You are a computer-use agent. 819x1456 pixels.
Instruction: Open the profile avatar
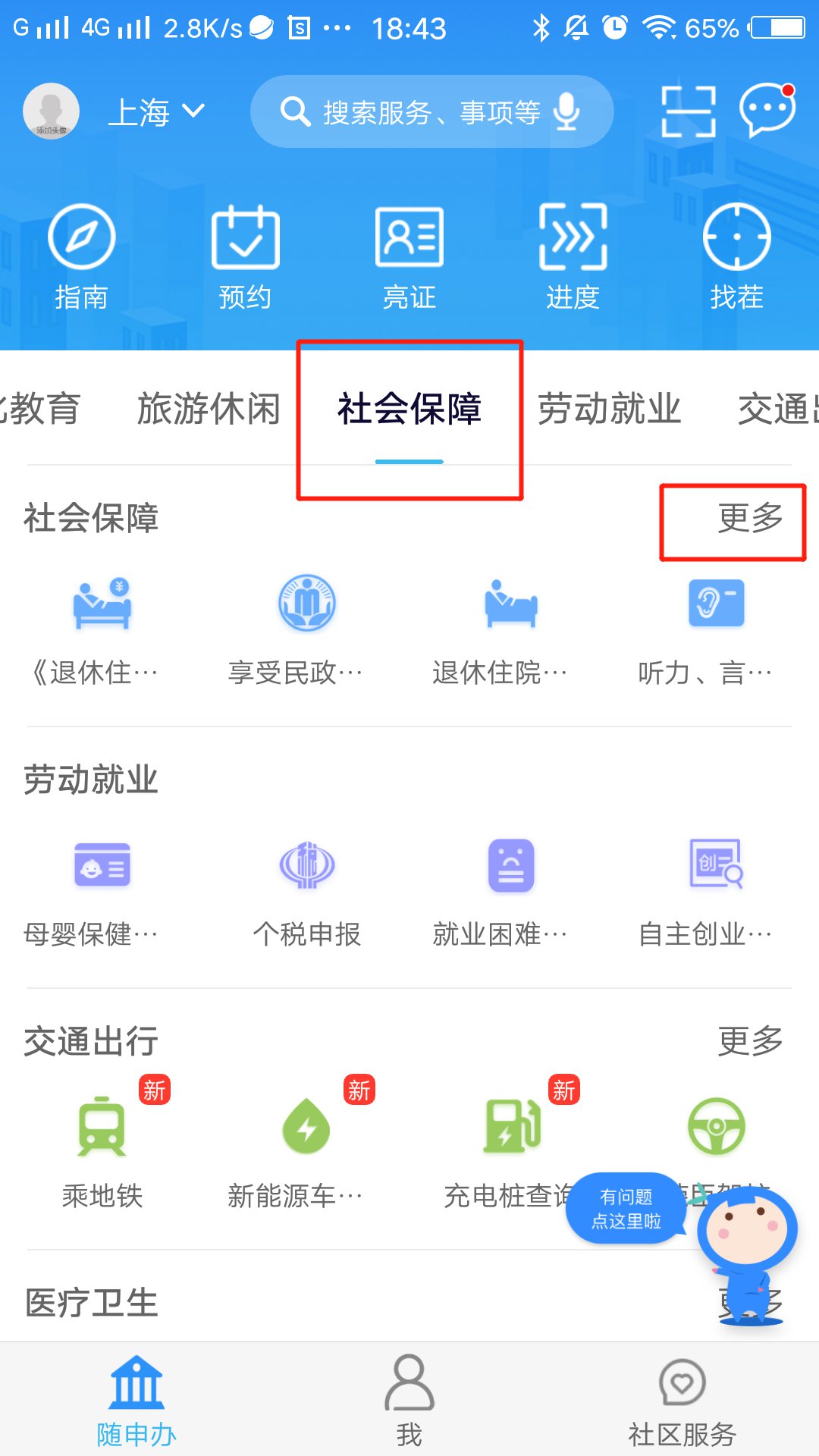point(51,111)
